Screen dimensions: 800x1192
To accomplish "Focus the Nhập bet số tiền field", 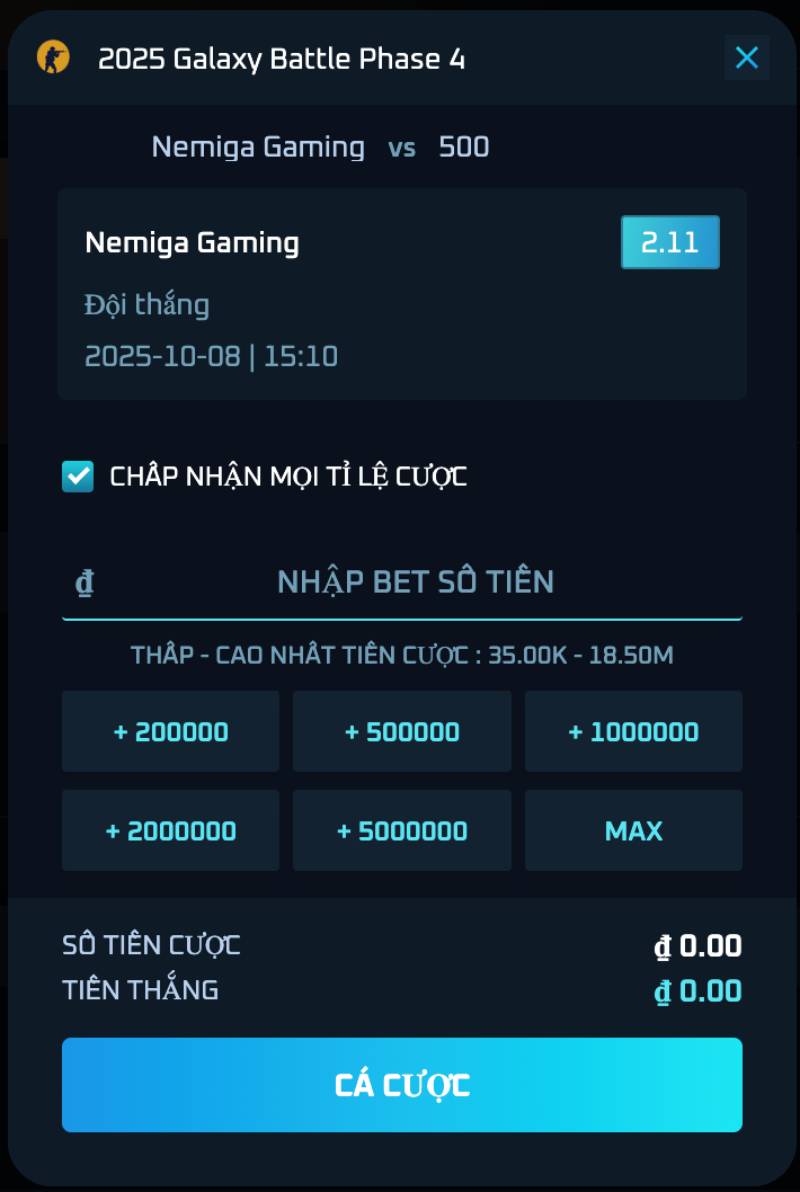I will click(414, 582).
